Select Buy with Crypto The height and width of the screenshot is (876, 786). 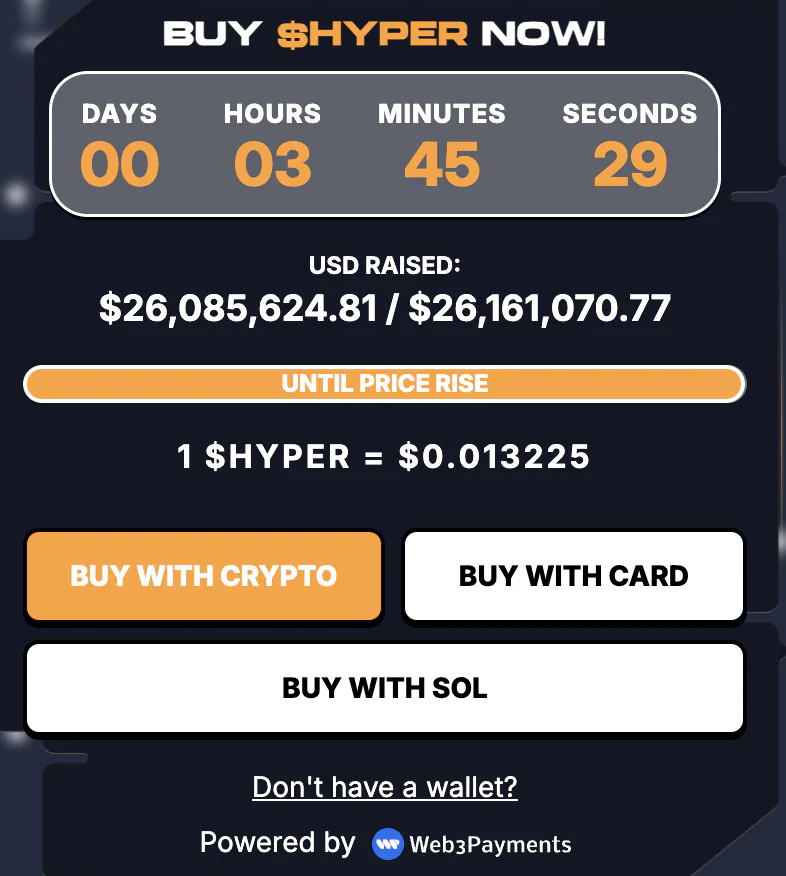point(203,576)
